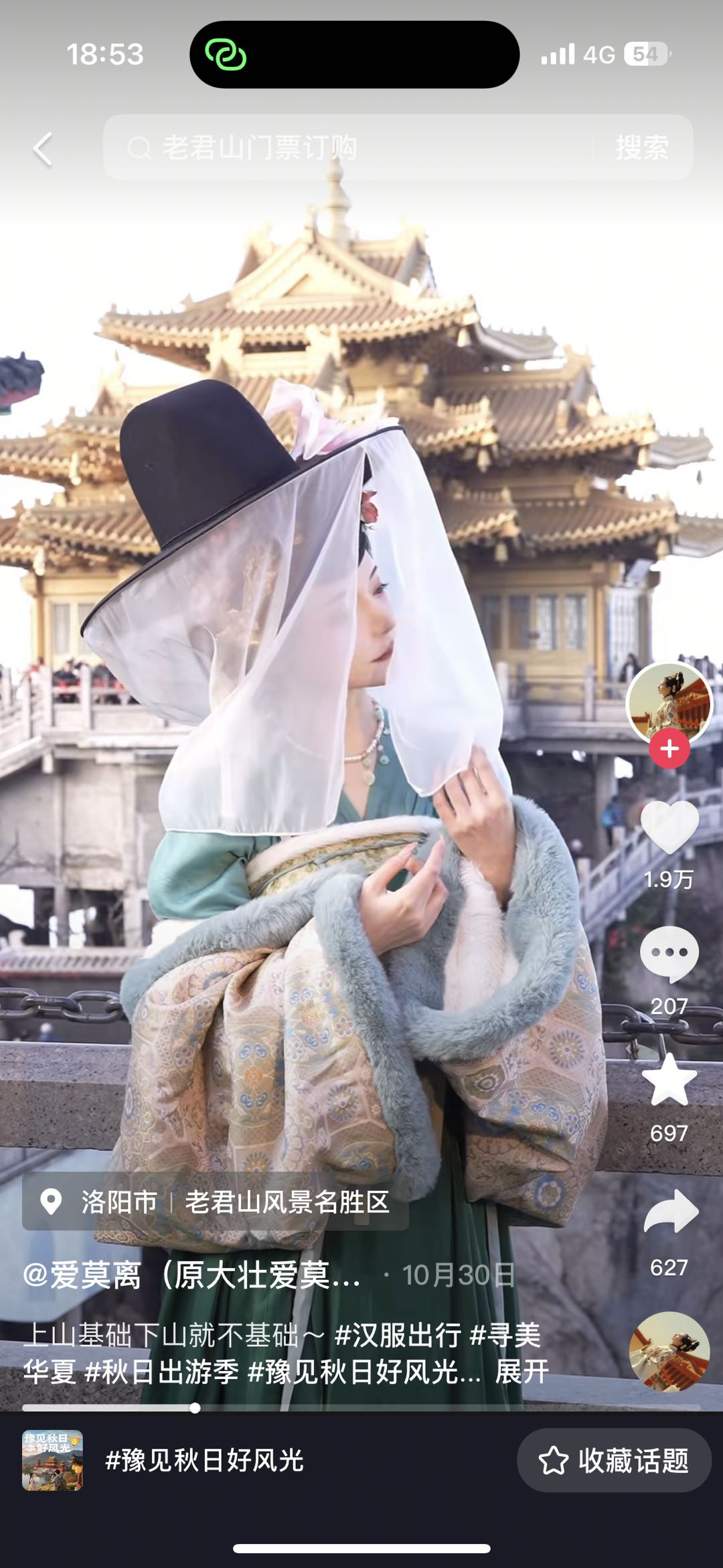Open the search box for 老君山门票订购
Screen dimensions: 723x1568
pos(348,148)
